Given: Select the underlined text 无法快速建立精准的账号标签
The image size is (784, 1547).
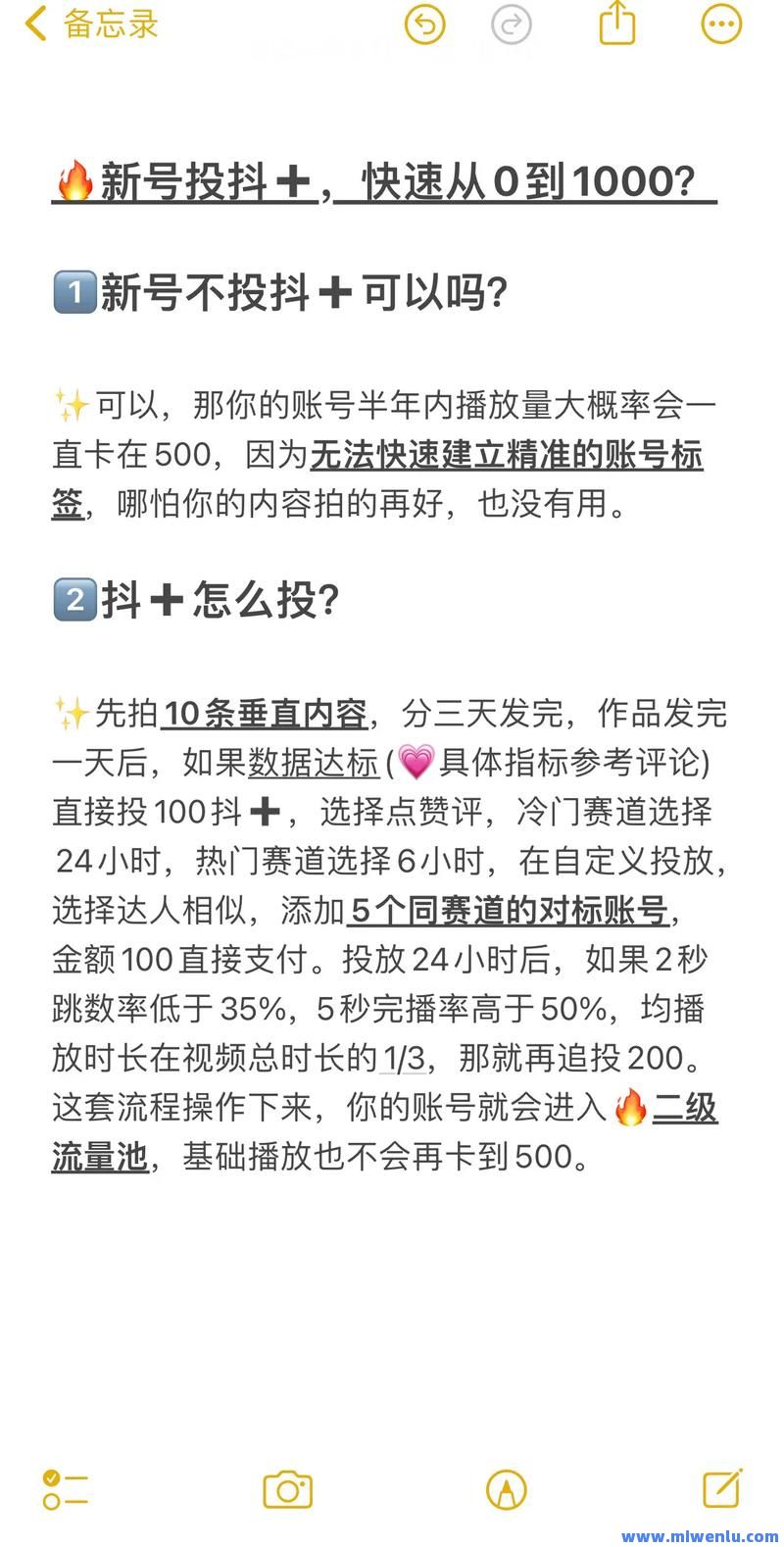Looking at the screenshot, I should (510, 456).
